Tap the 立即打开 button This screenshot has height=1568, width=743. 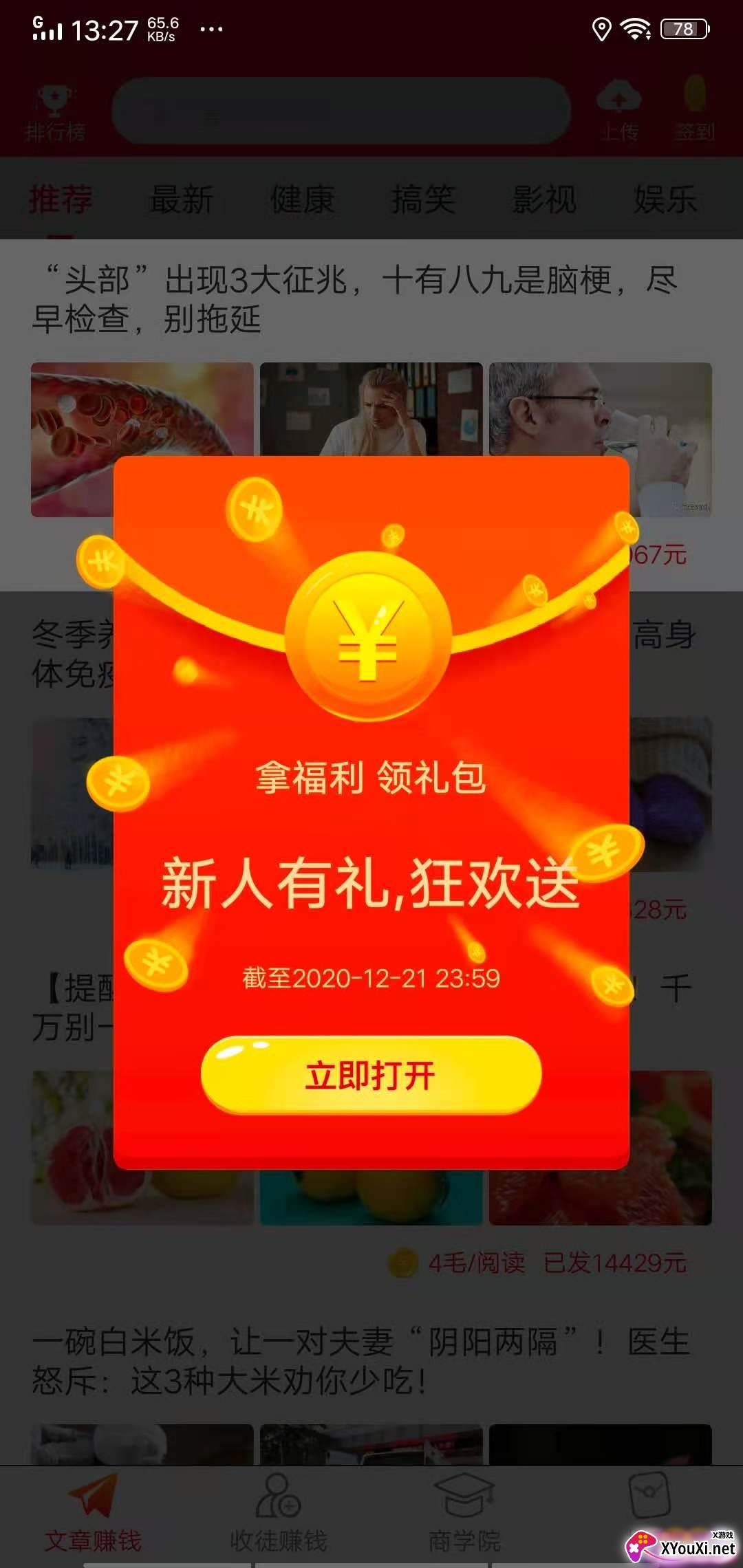click(371, 1074)
